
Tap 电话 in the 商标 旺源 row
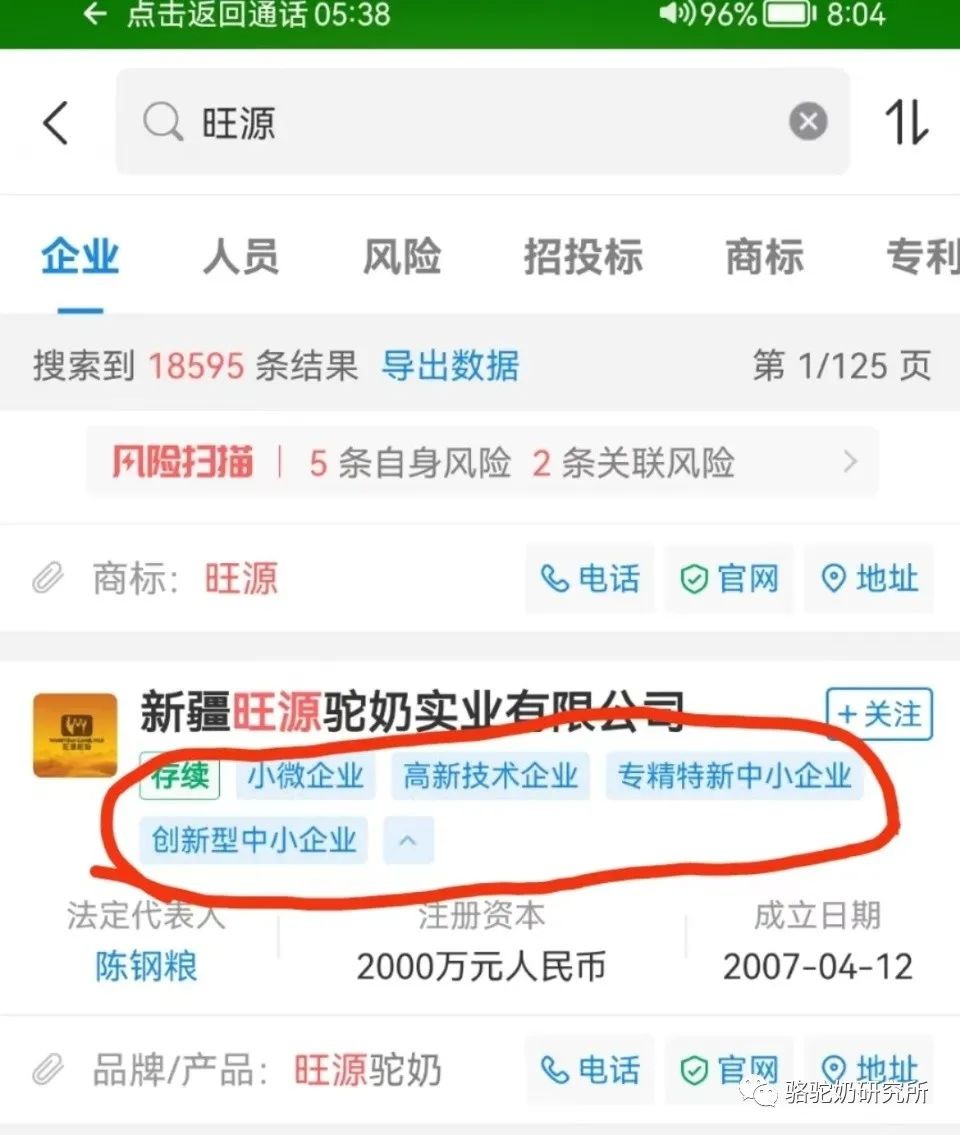[x=590, y=579]
